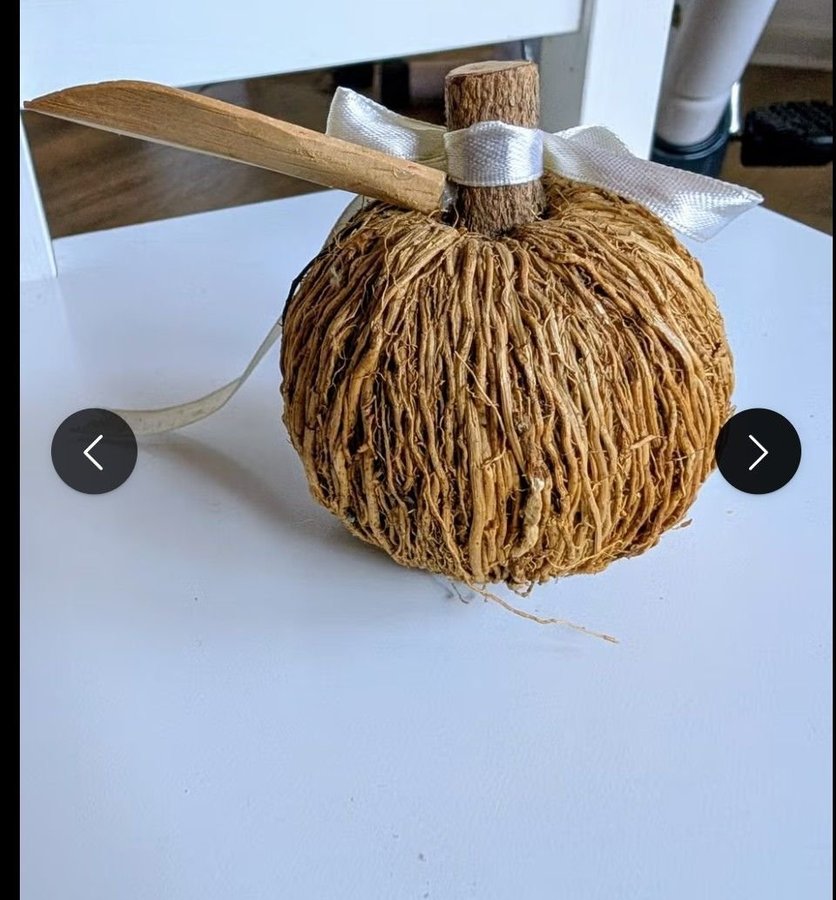Viewport: 836px width, 900px height.
Task: Go to the previous photo
Action: pos(94,451)
